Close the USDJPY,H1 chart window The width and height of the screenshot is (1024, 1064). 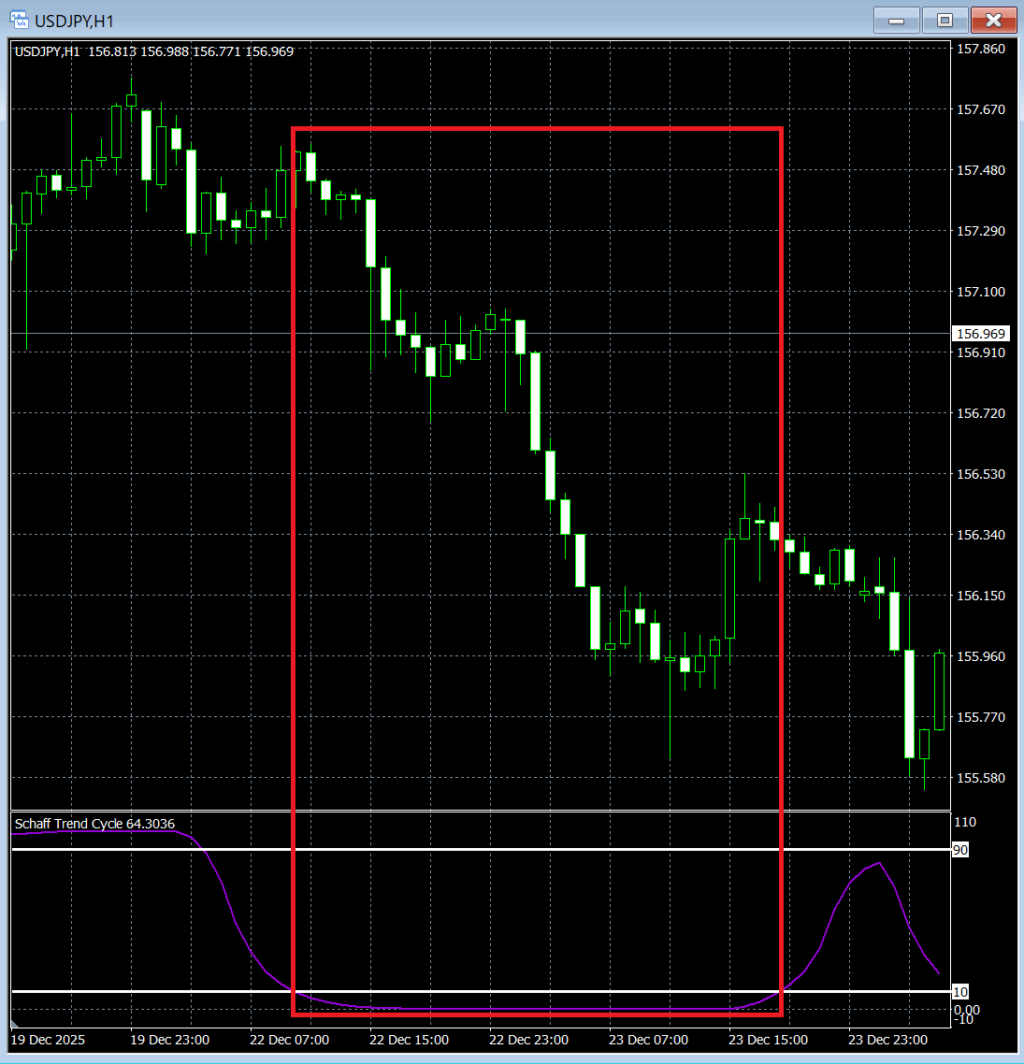tap(993, 19)
